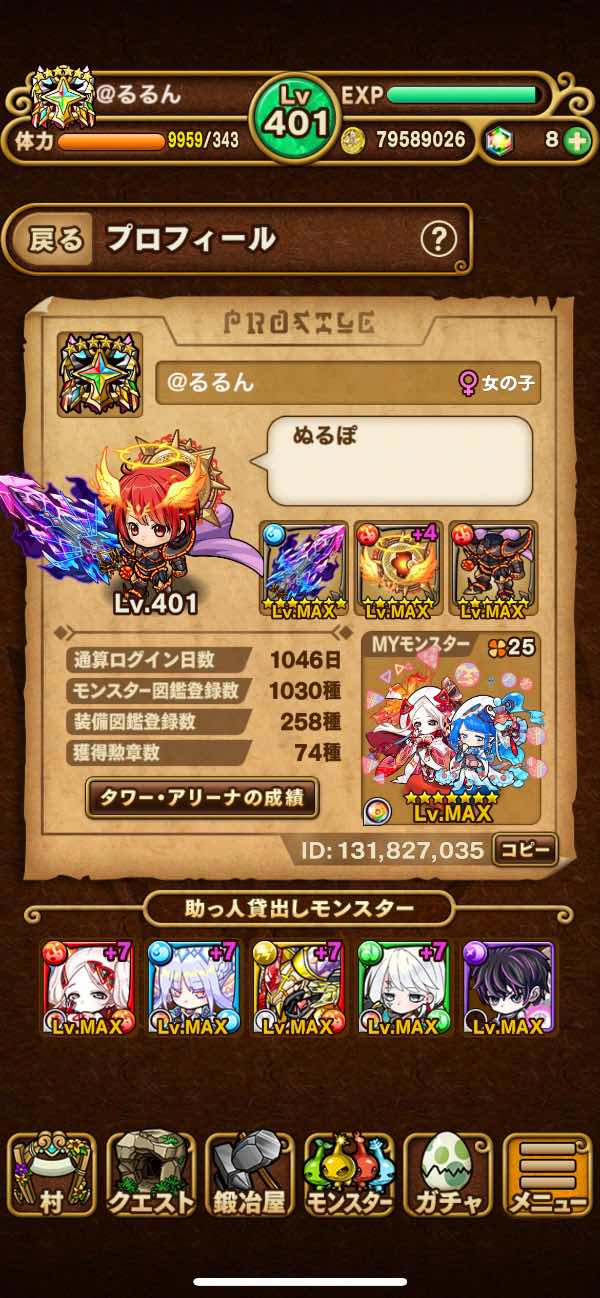Image resolution: width=600 pixels, height=1298 pixels.
Task: Open the yellow light helper monster
Action: [298, 988]
